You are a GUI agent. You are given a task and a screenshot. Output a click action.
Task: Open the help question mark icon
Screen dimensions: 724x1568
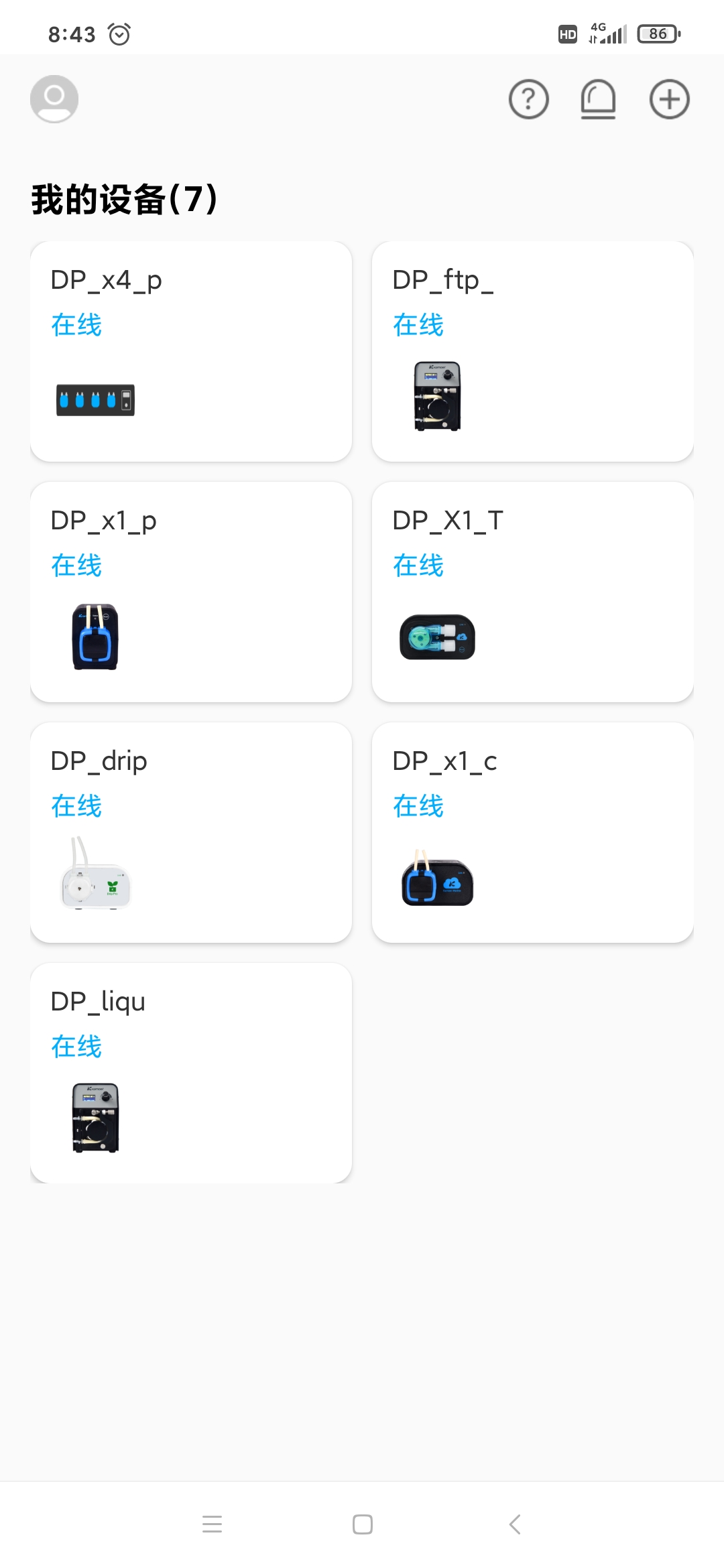(x=529, y=99)
